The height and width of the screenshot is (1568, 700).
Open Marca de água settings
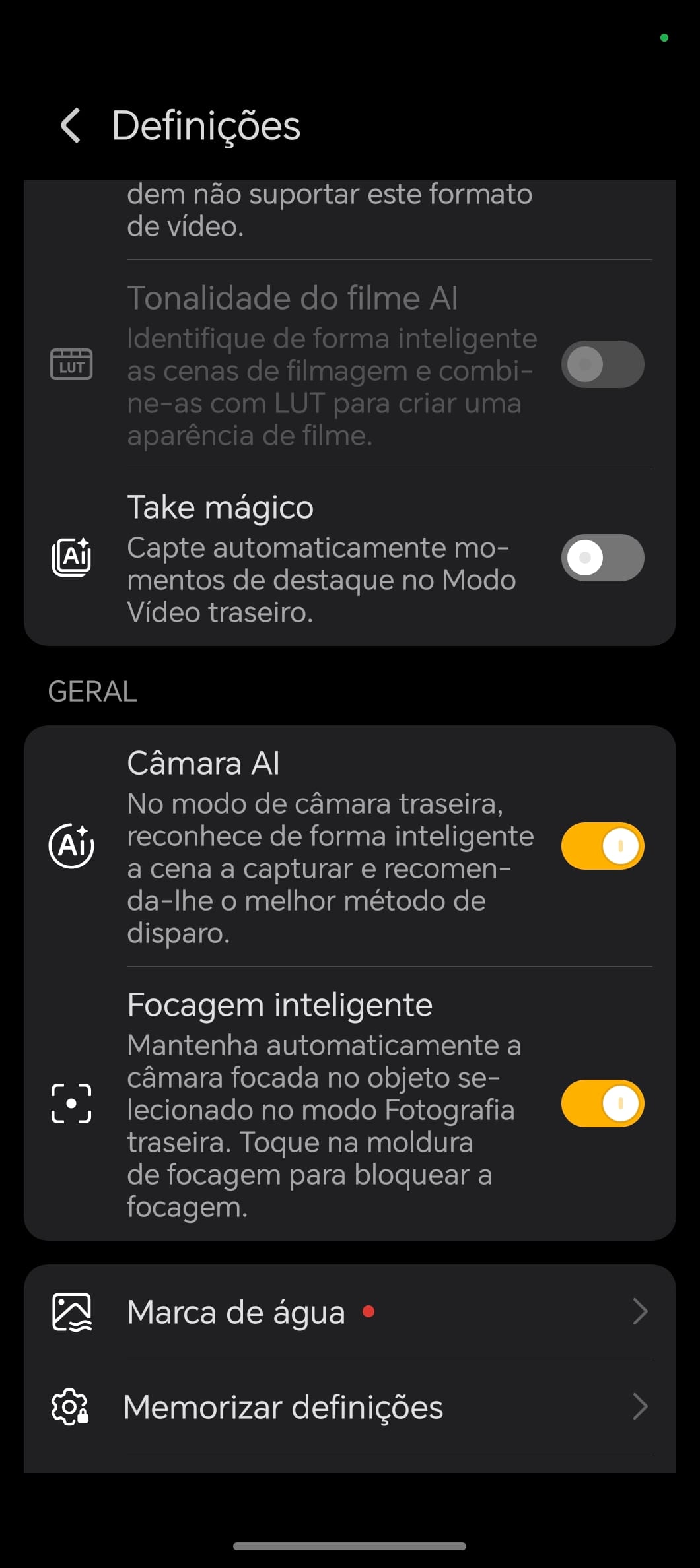pos(350,1312)
